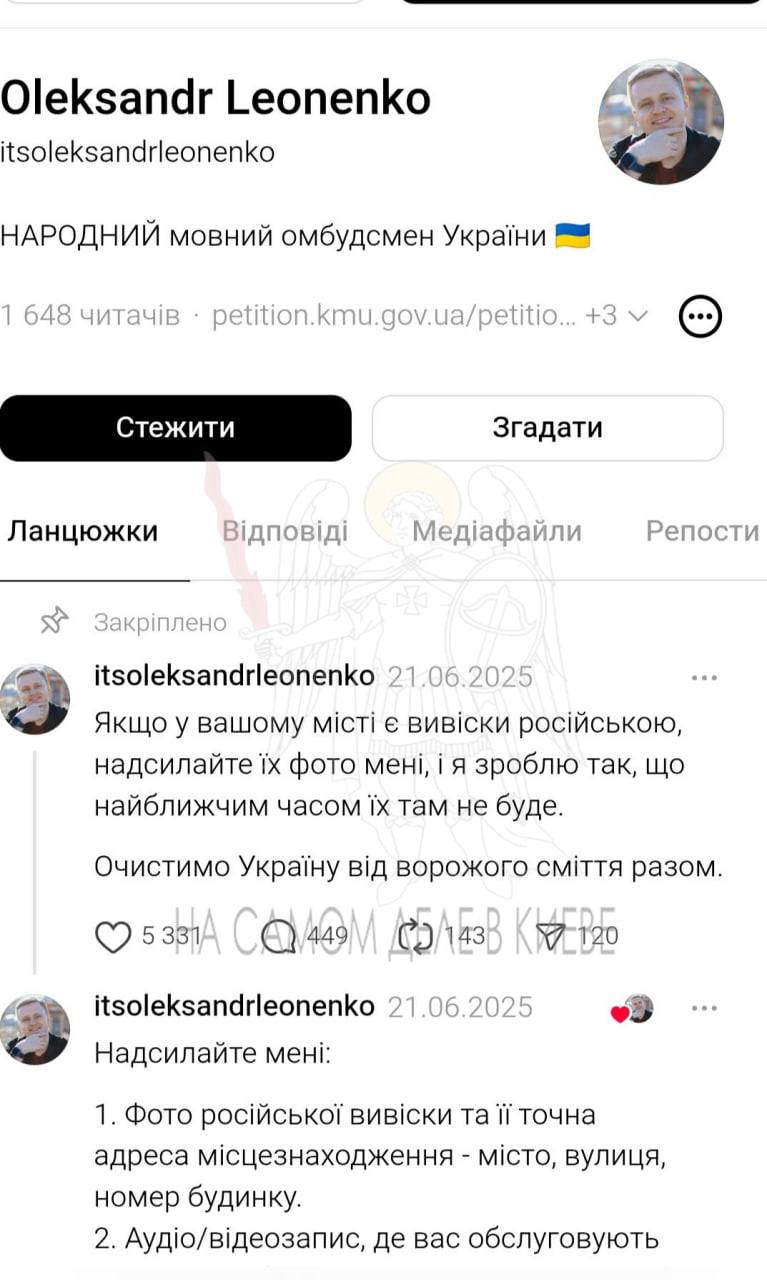767x1280 pixels.
Task: Open the petition.kmu.gov.ua profile link
Action: coord(394,316)
